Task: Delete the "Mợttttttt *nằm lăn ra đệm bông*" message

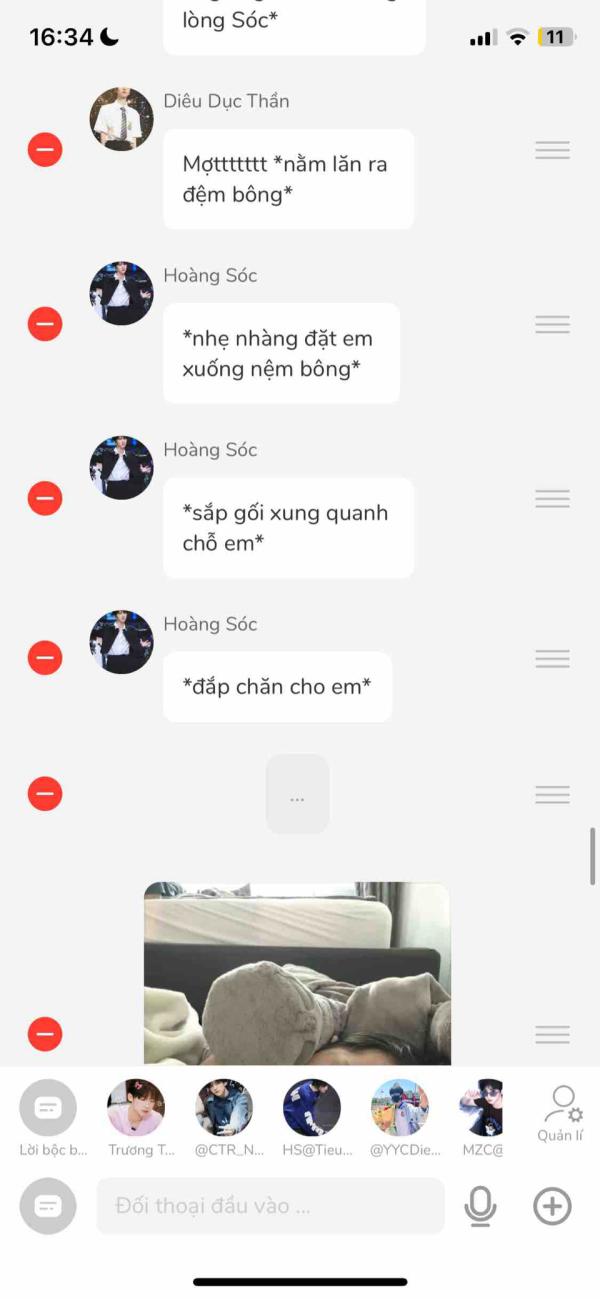Action: click(x=44, y=150)
